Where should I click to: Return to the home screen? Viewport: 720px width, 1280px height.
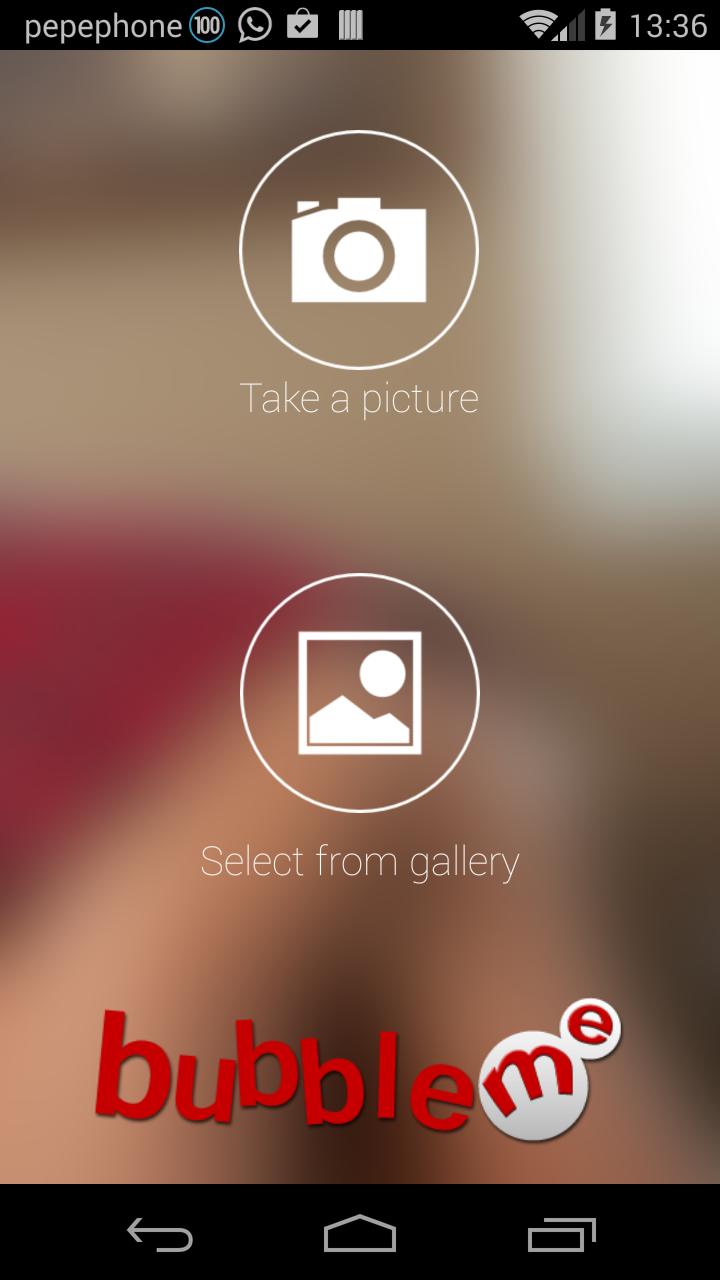(360, 1234)
